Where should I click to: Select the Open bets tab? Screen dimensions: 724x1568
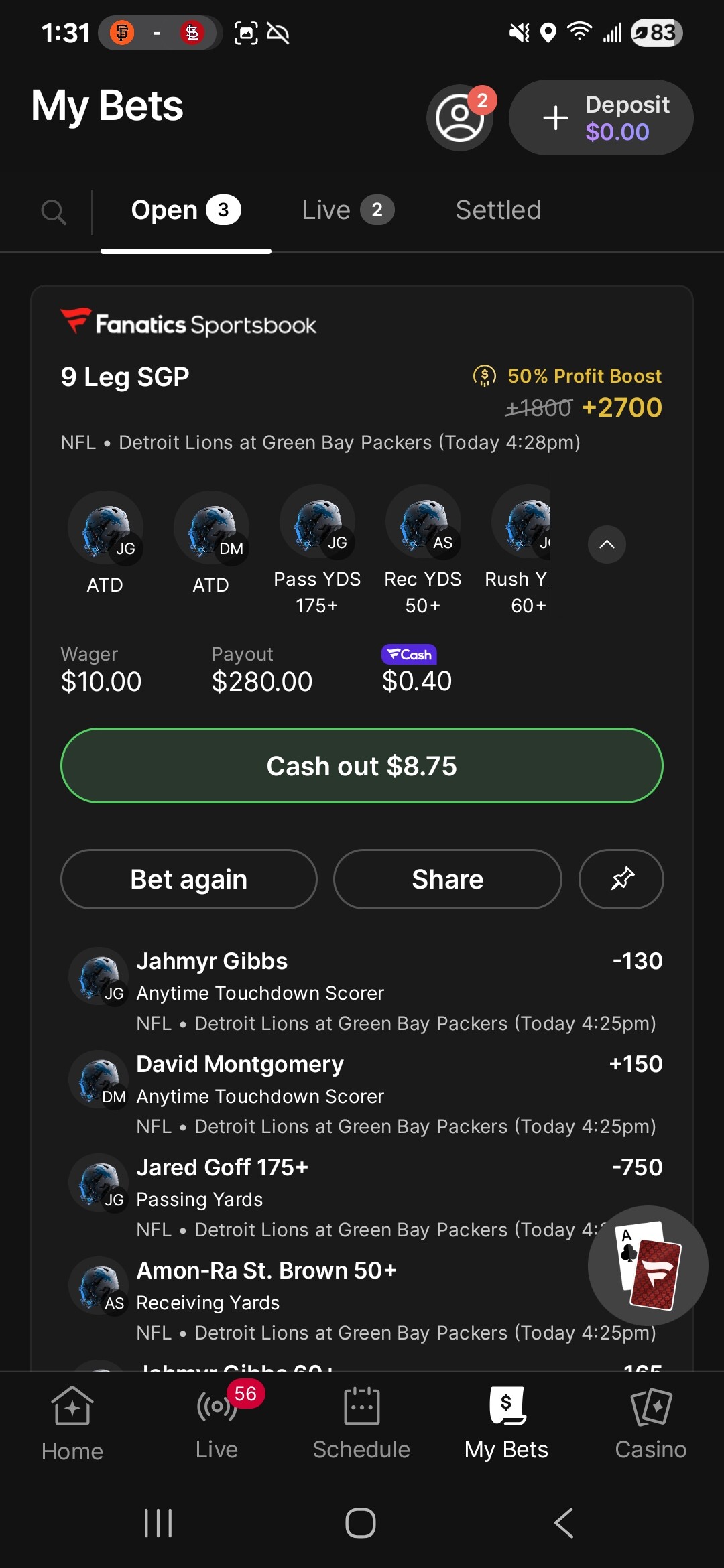pyautogui.click(x=186, y=210)
